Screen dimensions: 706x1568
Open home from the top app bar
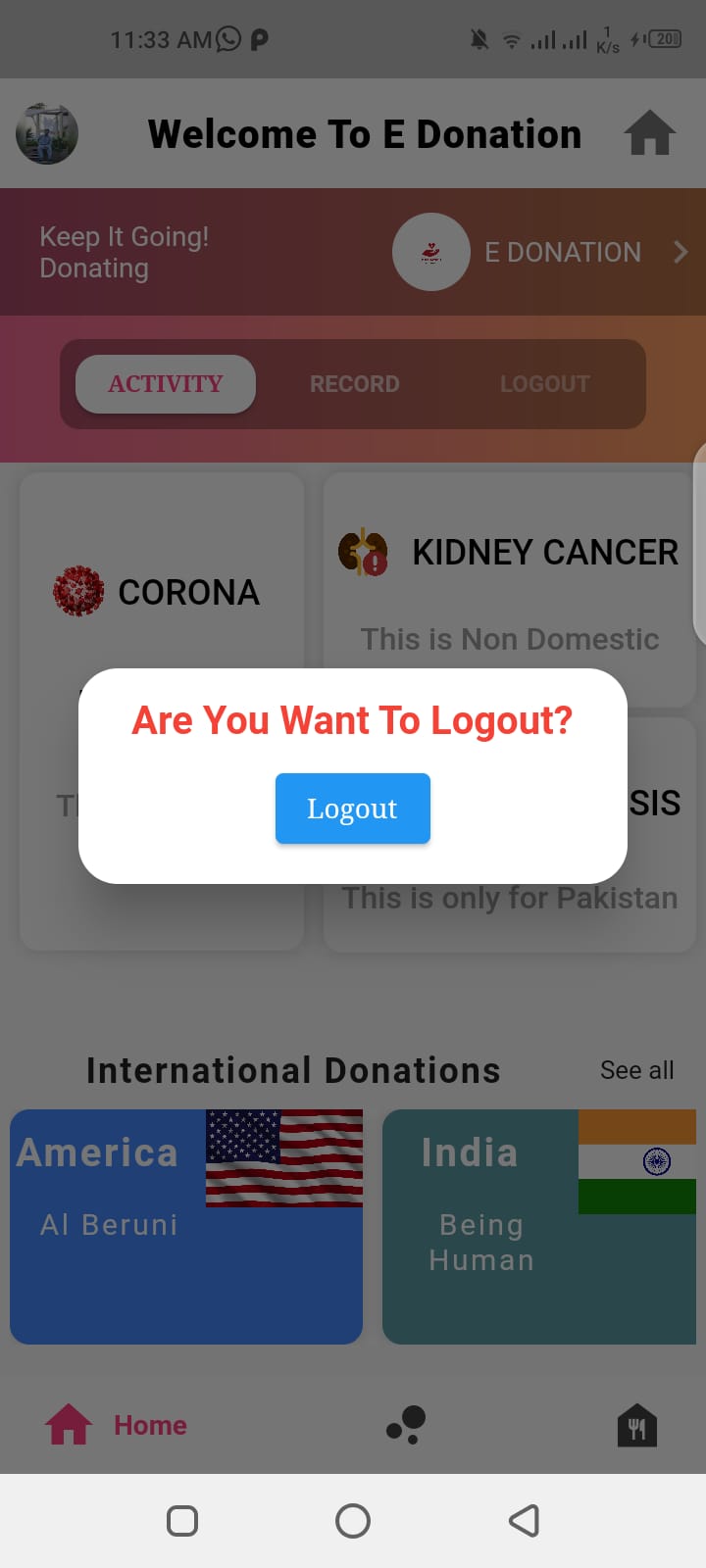[x=650, y=133]
